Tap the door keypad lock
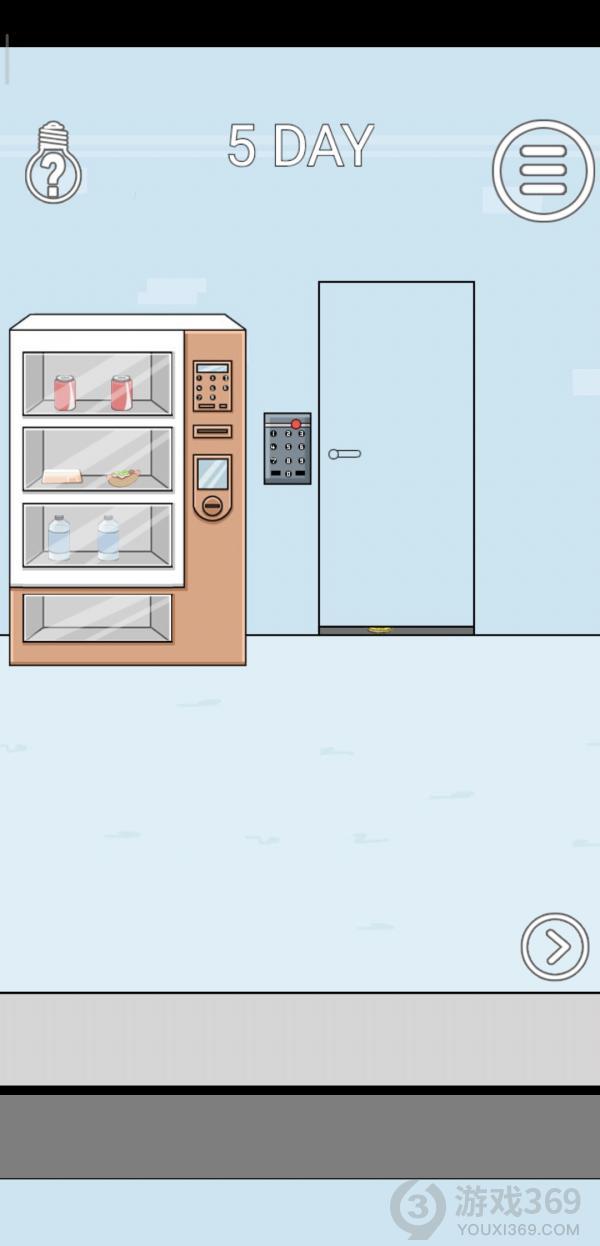Viewport: 600px width, 1246px height. pos(287,449)
